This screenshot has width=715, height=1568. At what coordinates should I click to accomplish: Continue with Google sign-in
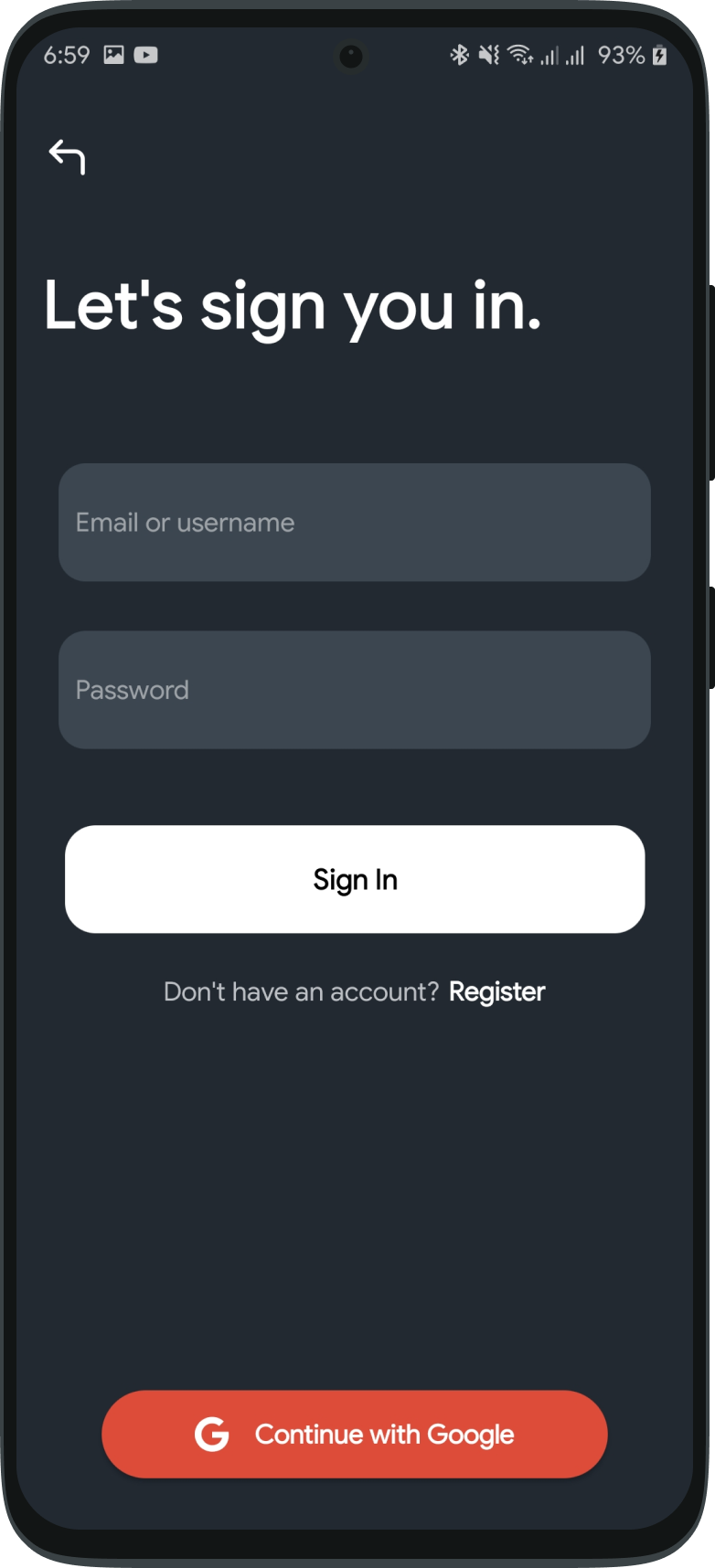click(355, 1434)
